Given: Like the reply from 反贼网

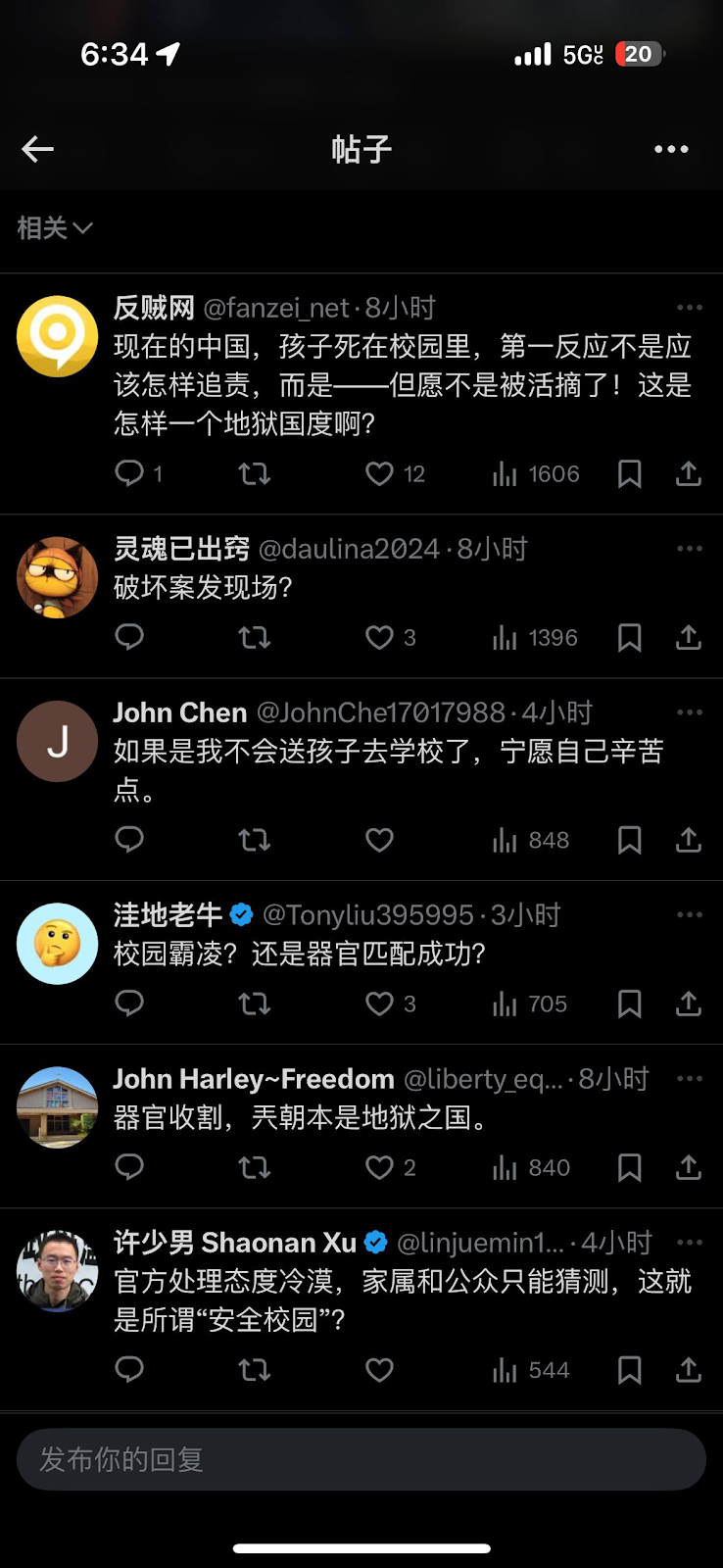Looking at the screenshot, I should (380, 474).
